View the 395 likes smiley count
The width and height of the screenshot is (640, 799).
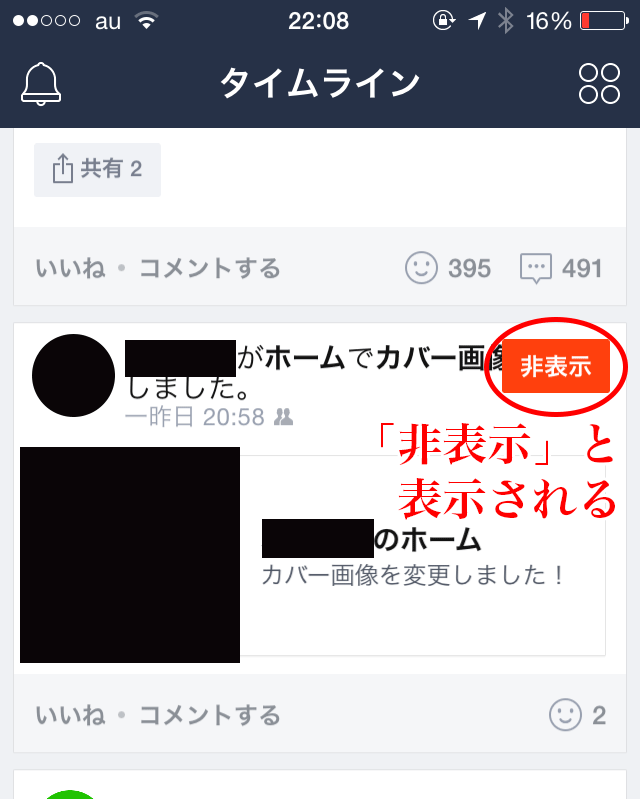(x=448, y=268)
